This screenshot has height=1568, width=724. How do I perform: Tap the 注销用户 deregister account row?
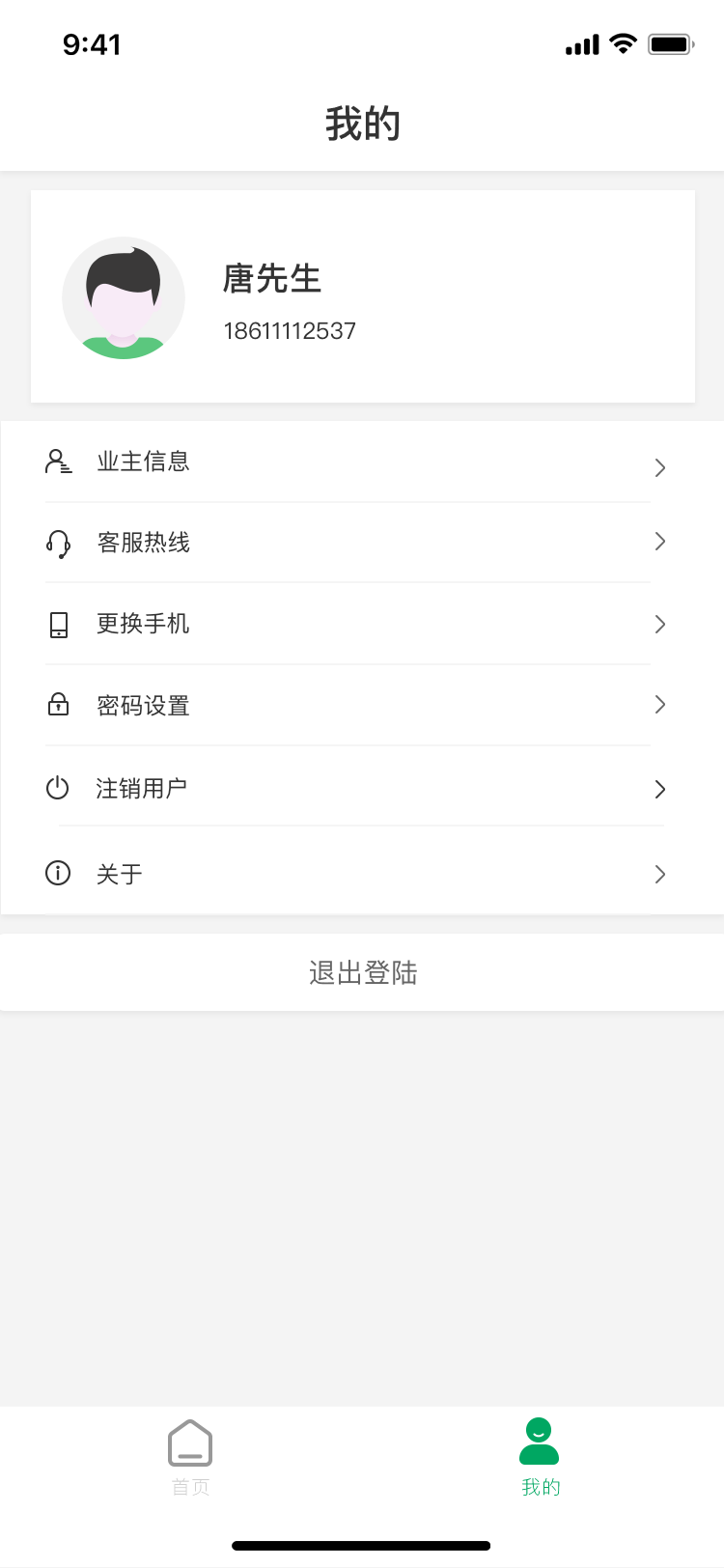362,788
